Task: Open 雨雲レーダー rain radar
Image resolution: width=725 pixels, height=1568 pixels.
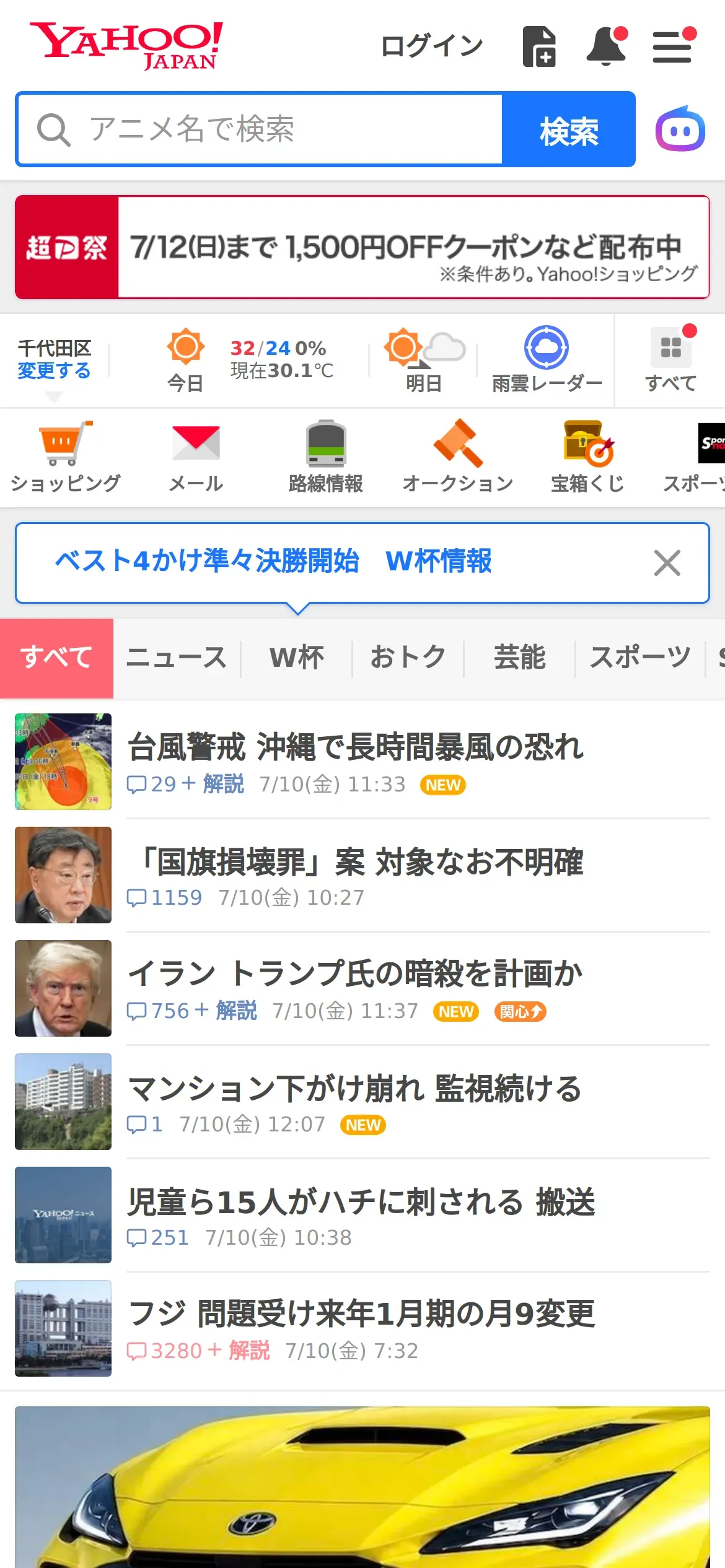Action: tap(547, 360)
